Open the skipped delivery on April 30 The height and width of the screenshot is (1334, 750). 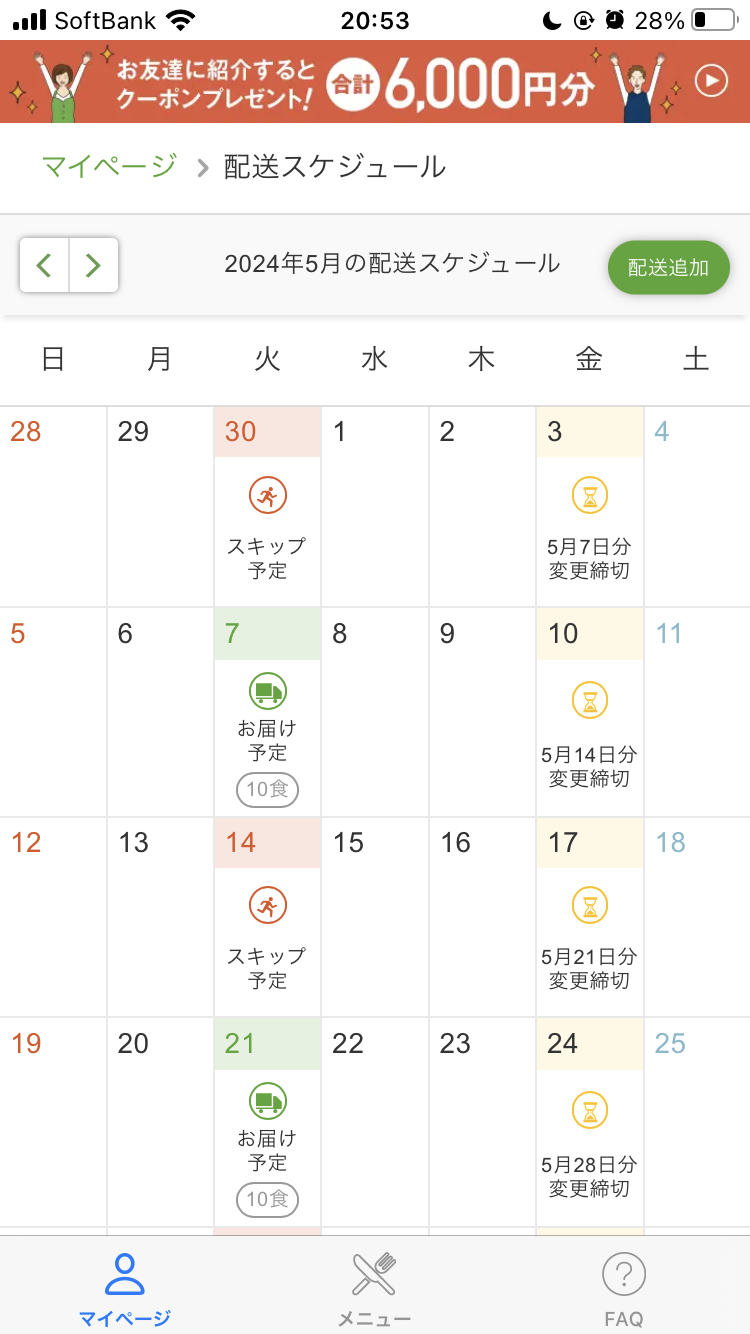point(267,530)
